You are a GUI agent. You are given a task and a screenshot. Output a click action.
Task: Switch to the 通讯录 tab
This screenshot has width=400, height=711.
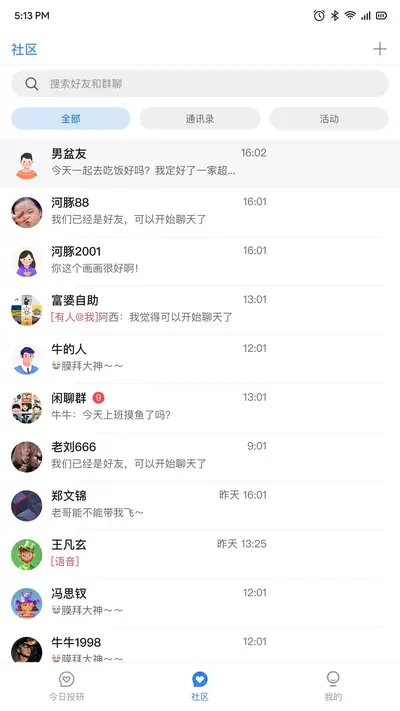[200, 119]
